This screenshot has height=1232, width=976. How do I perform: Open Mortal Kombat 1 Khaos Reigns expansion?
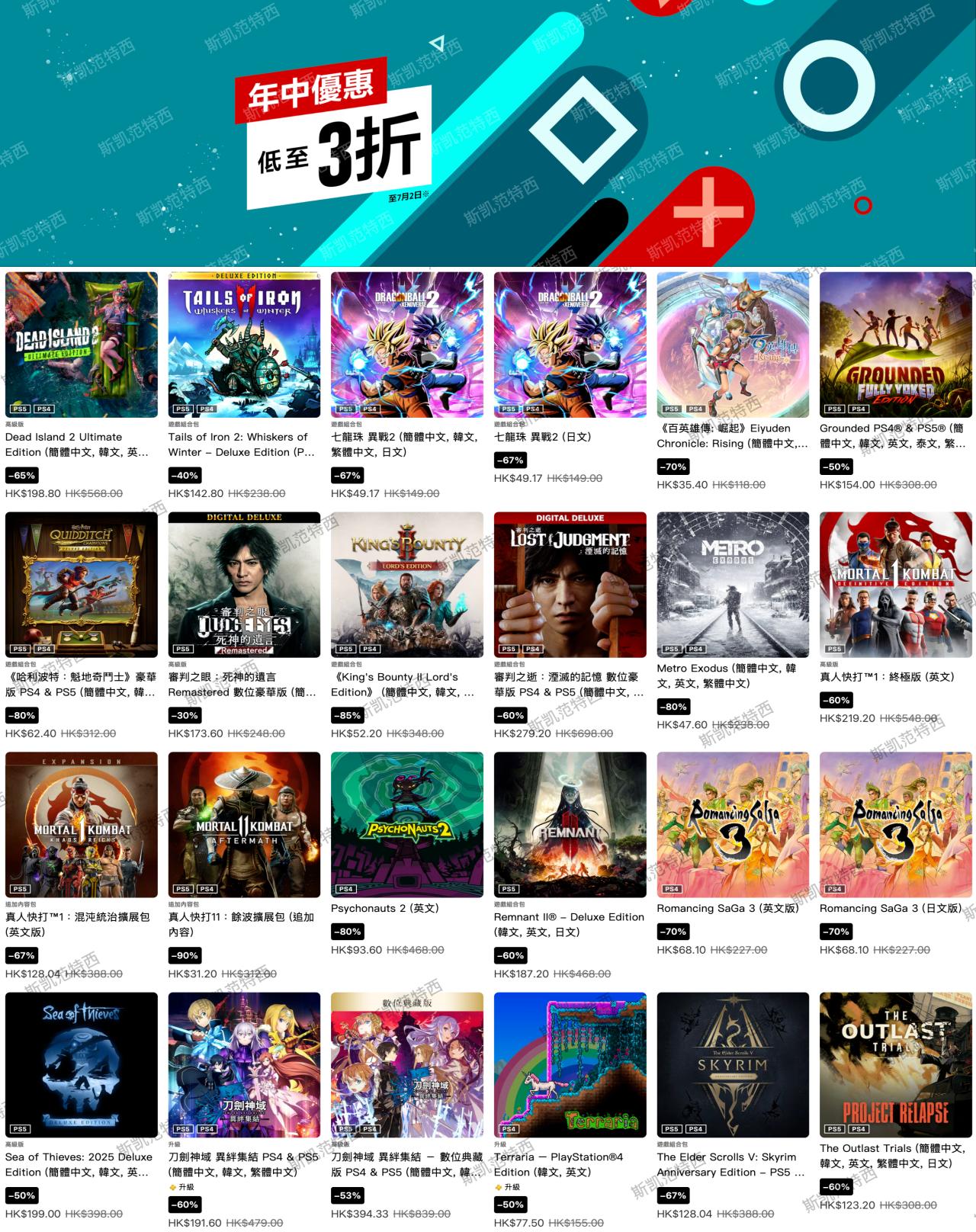point(82,825)
